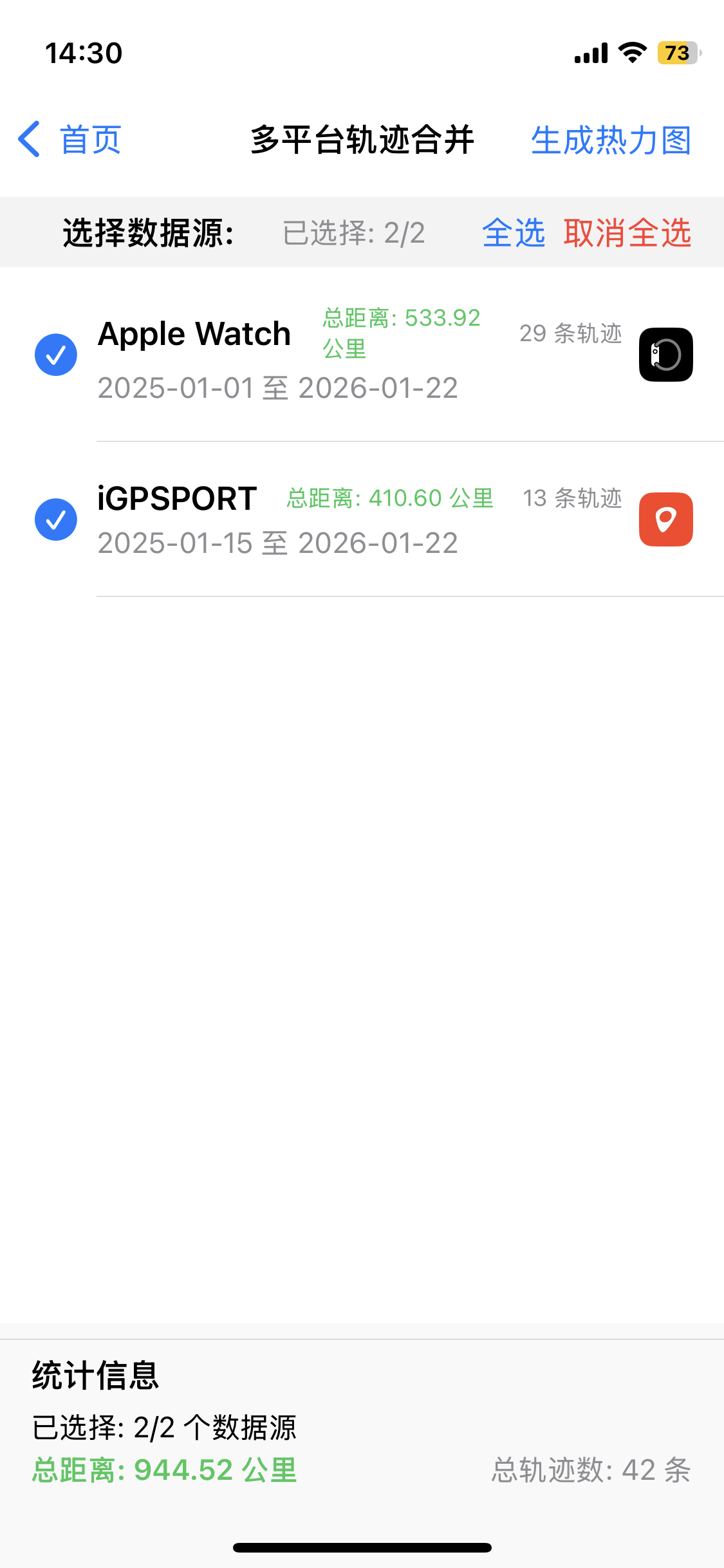This screenshot has height=1568, width=724.
Task: Tap the home indicator bar at bottom
Action: [x=362, y=1547]
